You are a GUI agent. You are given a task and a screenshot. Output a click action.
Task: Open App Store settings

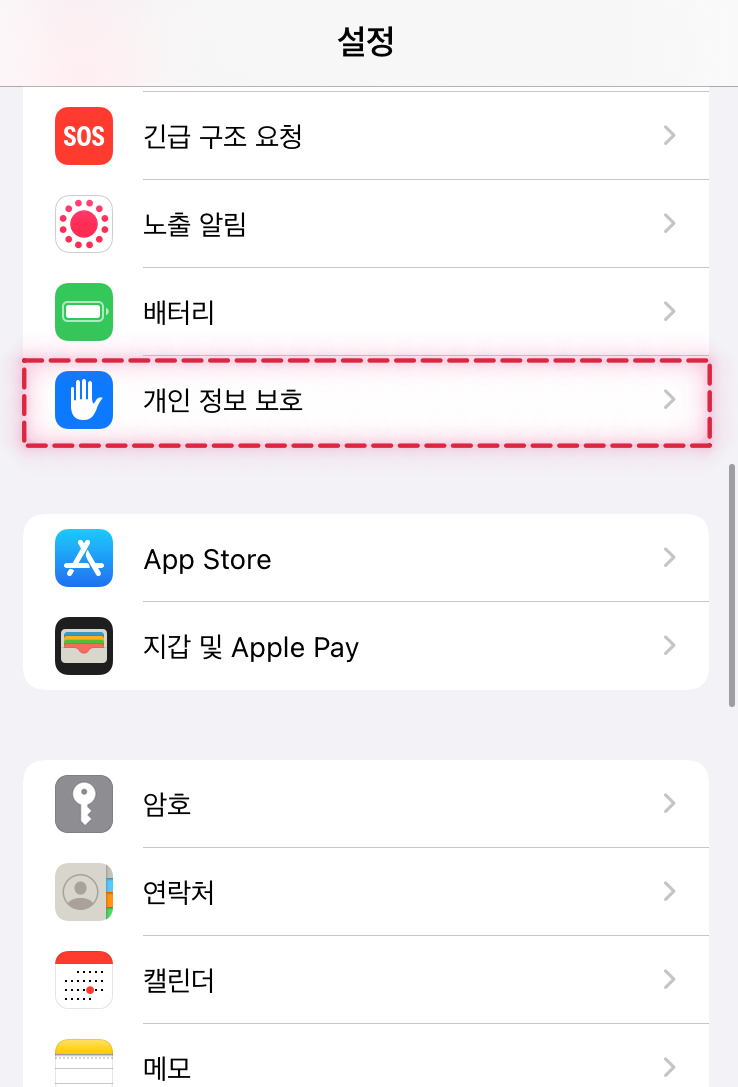click(366, 558)
